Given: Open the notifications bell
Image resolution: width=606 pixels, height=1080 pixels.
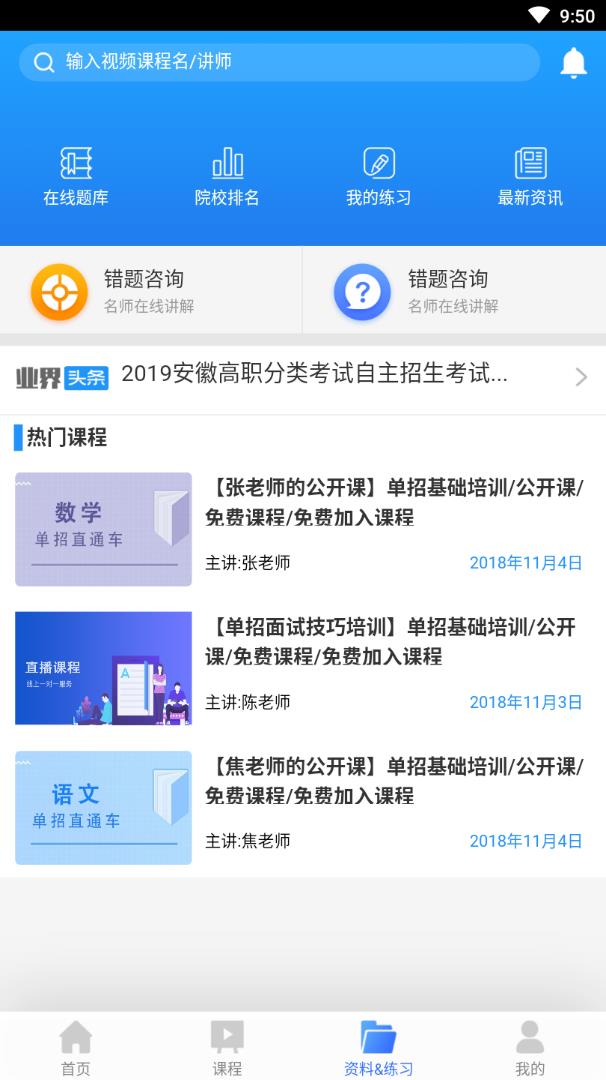Looking at the screenshot, I should click(573, 63).
